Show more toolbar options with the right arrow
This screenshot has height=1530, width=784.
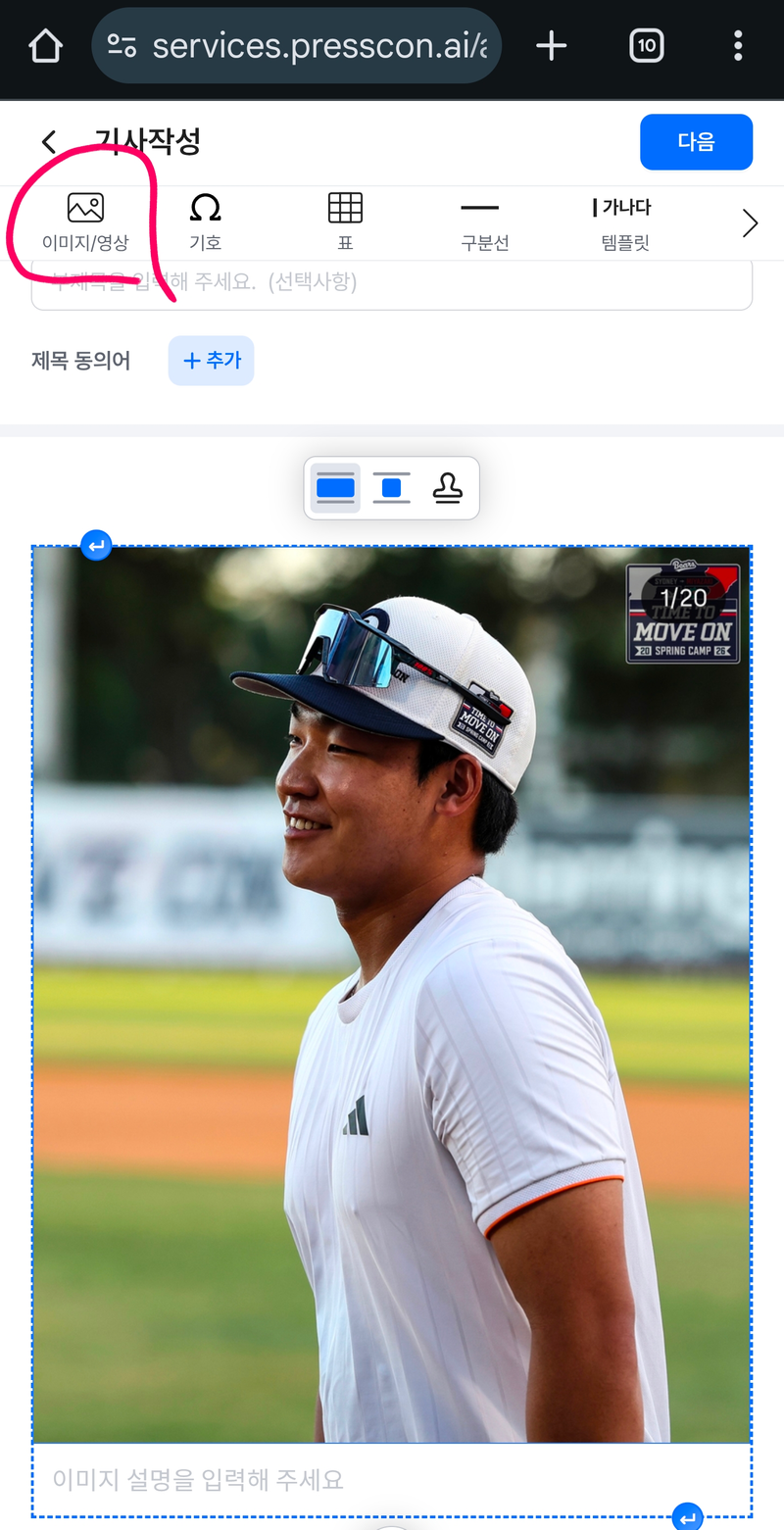pyautogui.click(x=750, y=223)
